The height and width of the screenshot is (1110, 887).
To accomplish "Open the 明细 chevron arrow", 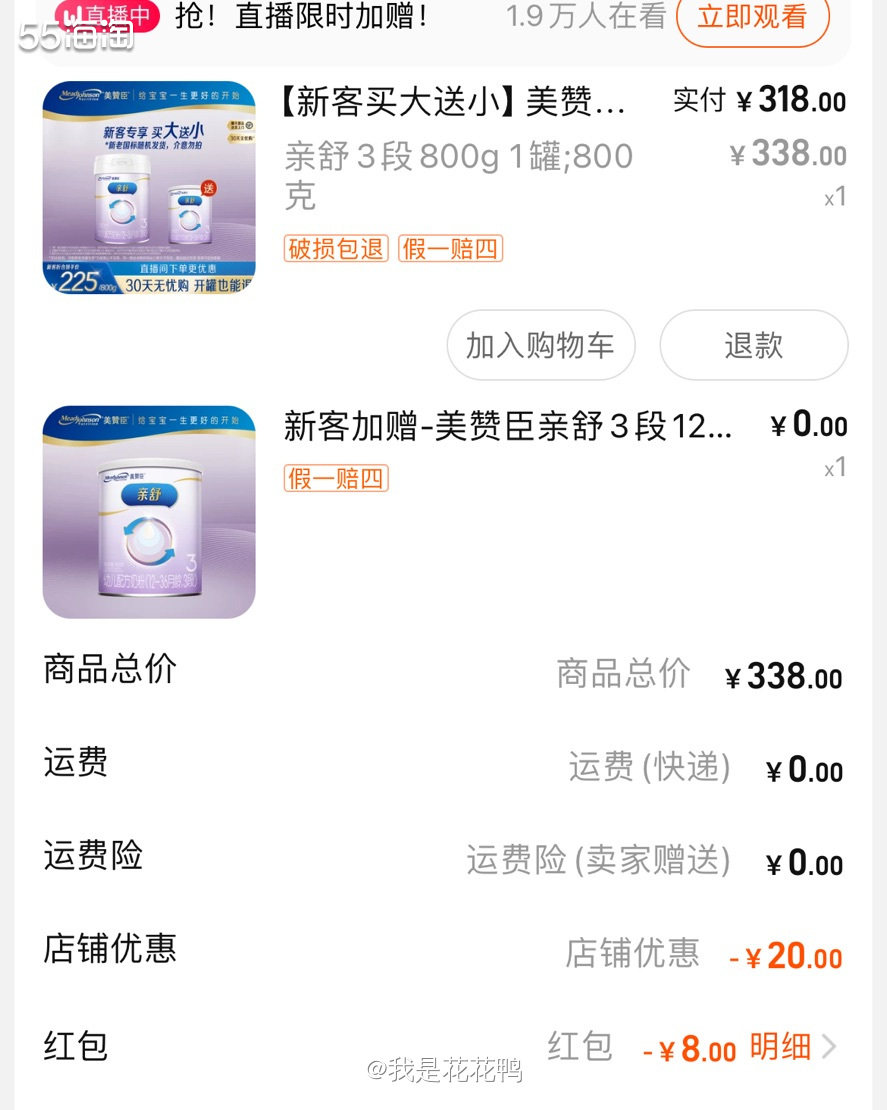I will click(829, 1046).
